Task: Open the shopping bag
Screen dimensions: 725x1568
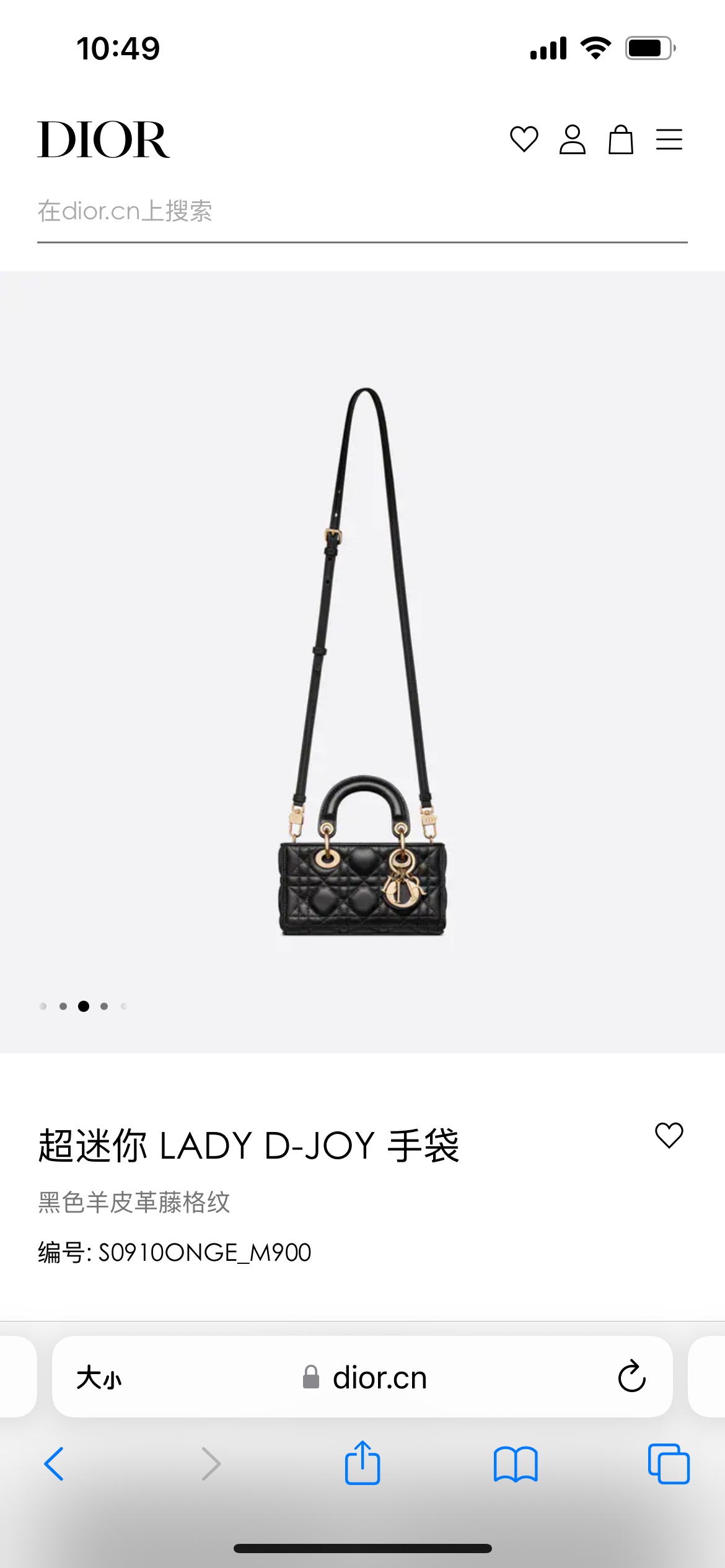Action: tap(620, 139)
